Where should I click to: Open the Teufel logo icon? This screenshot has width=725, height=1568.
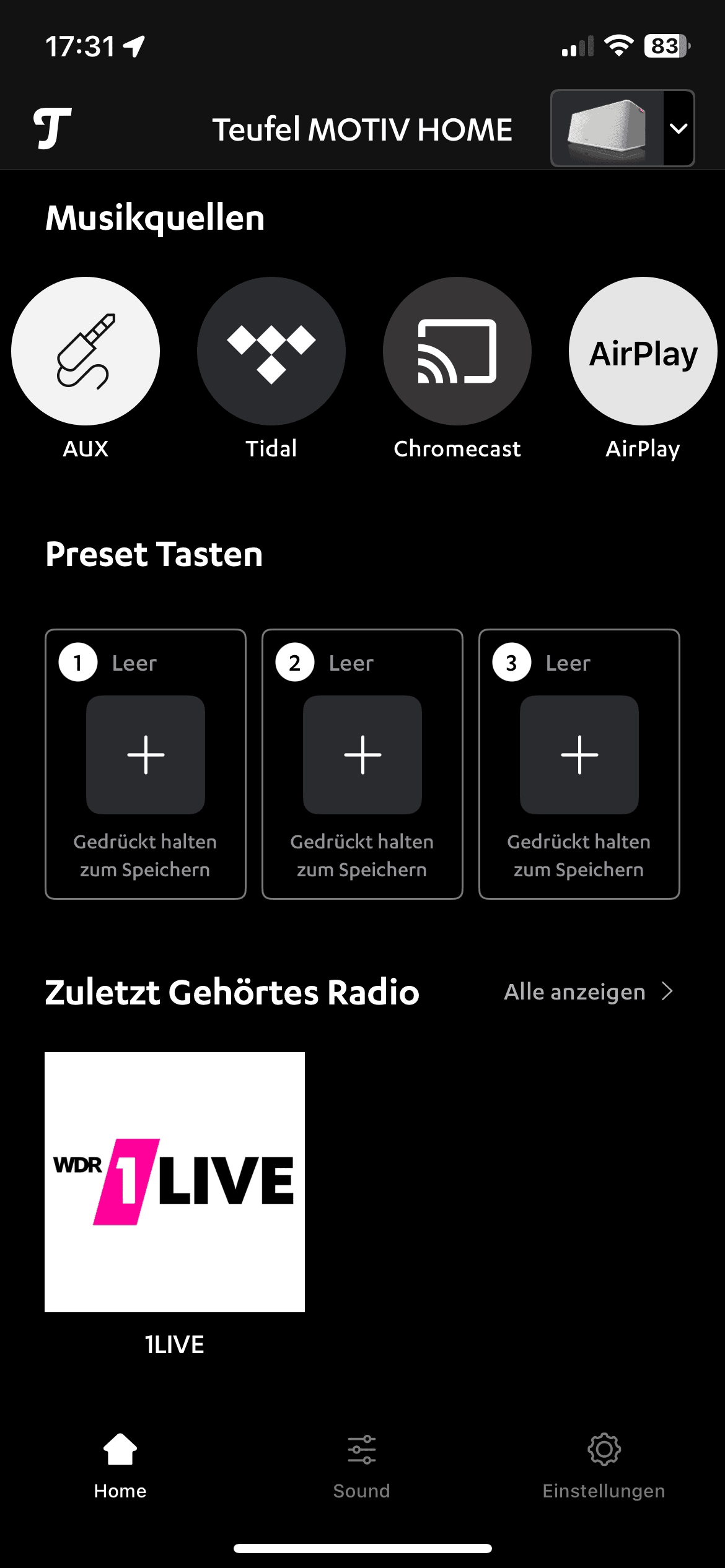coord(52,128)
